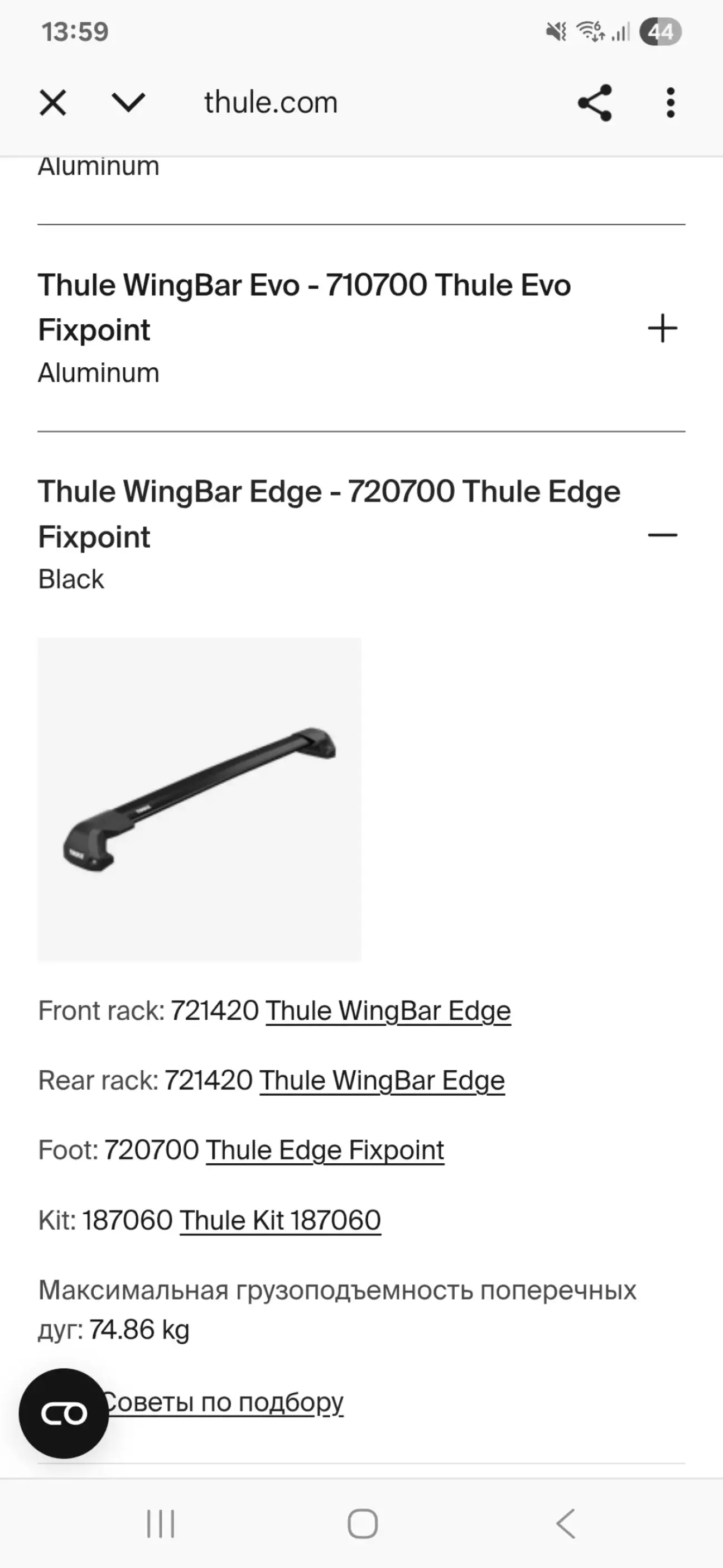Viewport: 723px width, 1568px height.
Task: Follow the Thule Edge Fixpoint foot link
Action: pyautogui.click(x=325, y=1150)
